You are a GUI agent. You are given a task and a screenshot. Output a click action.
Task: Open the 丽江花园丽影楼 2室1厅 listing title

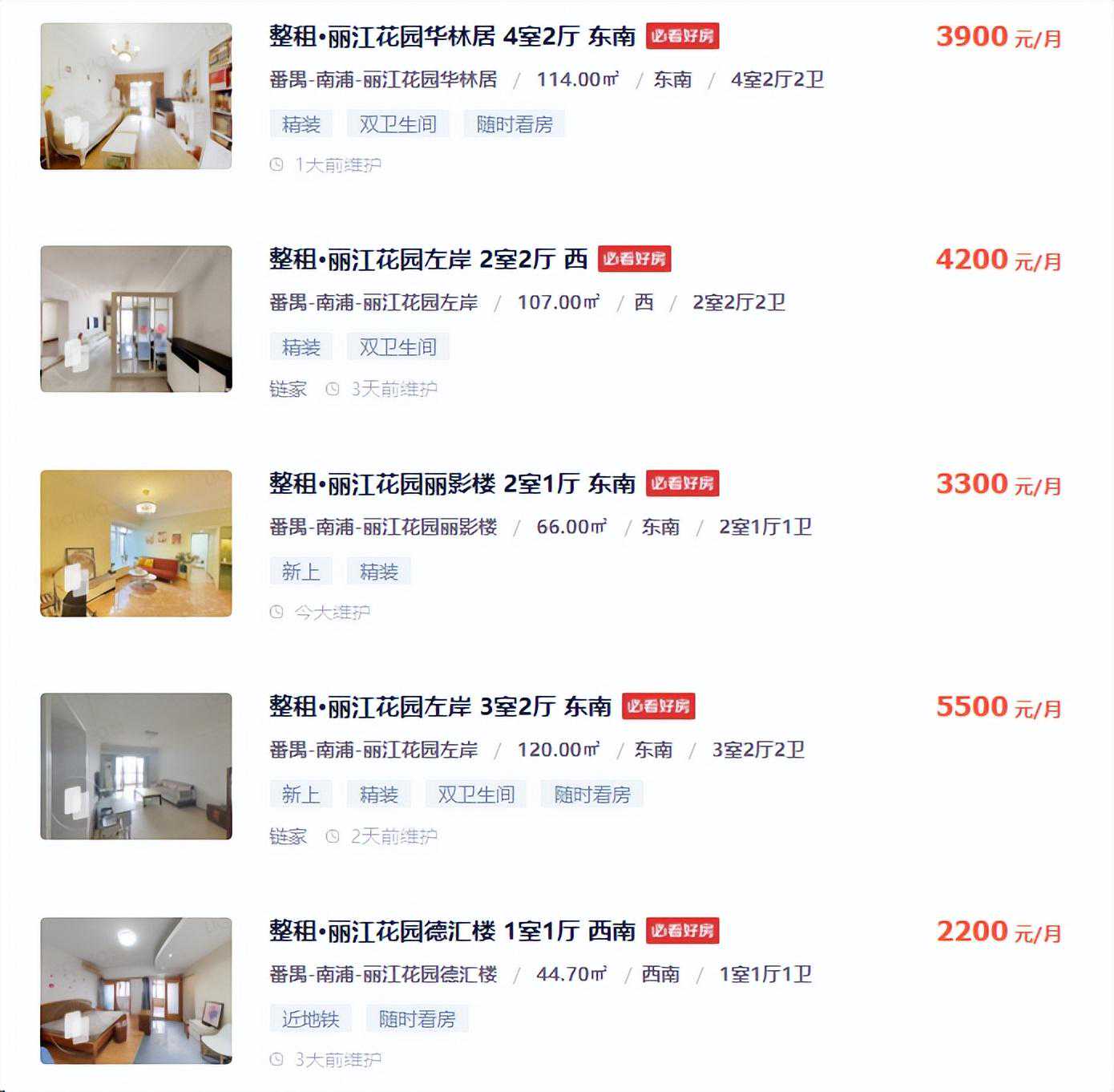point(452,484)
